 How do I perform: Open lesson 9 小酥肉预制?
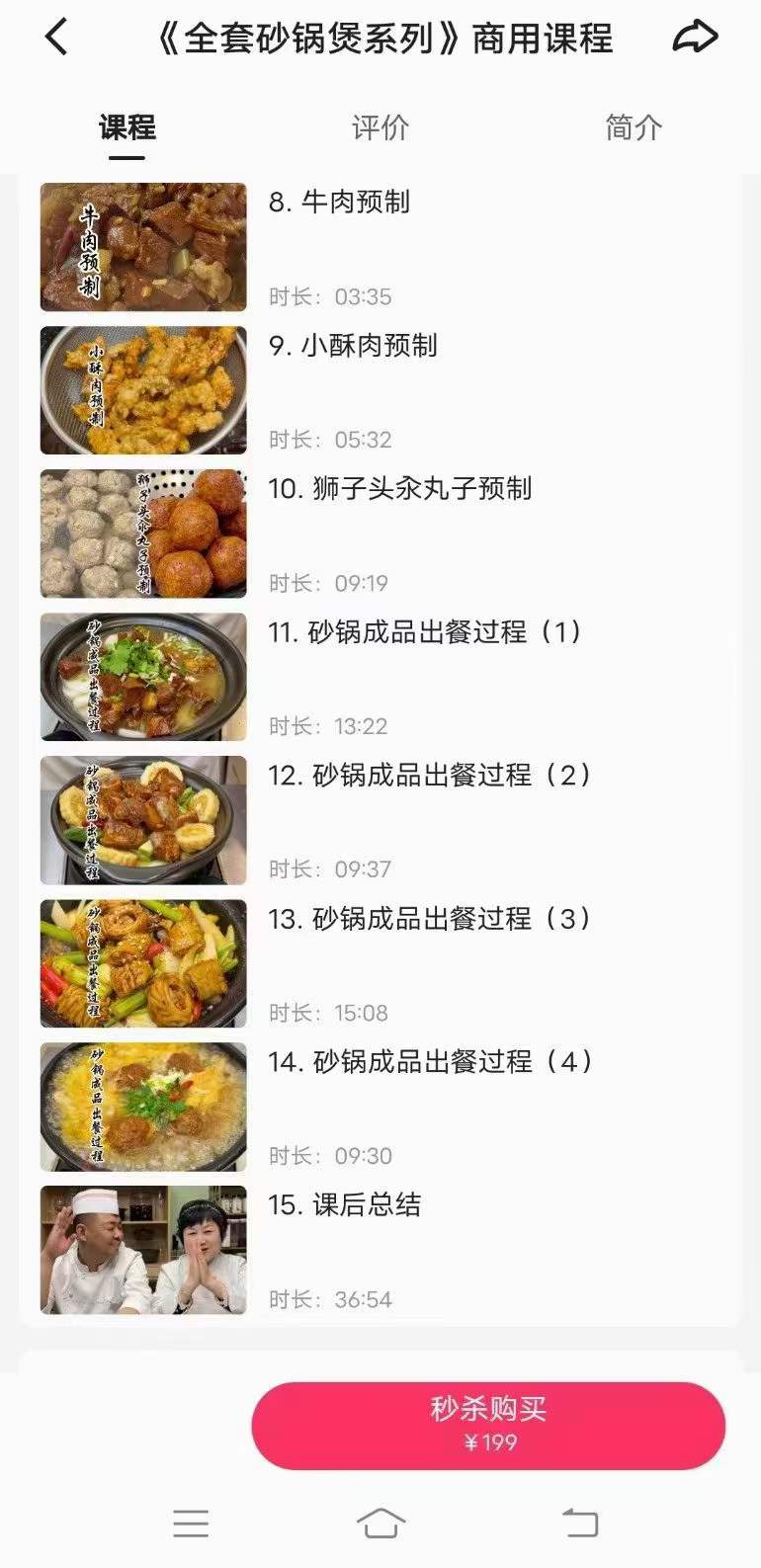pyautogui.click(x=352, y=348)
